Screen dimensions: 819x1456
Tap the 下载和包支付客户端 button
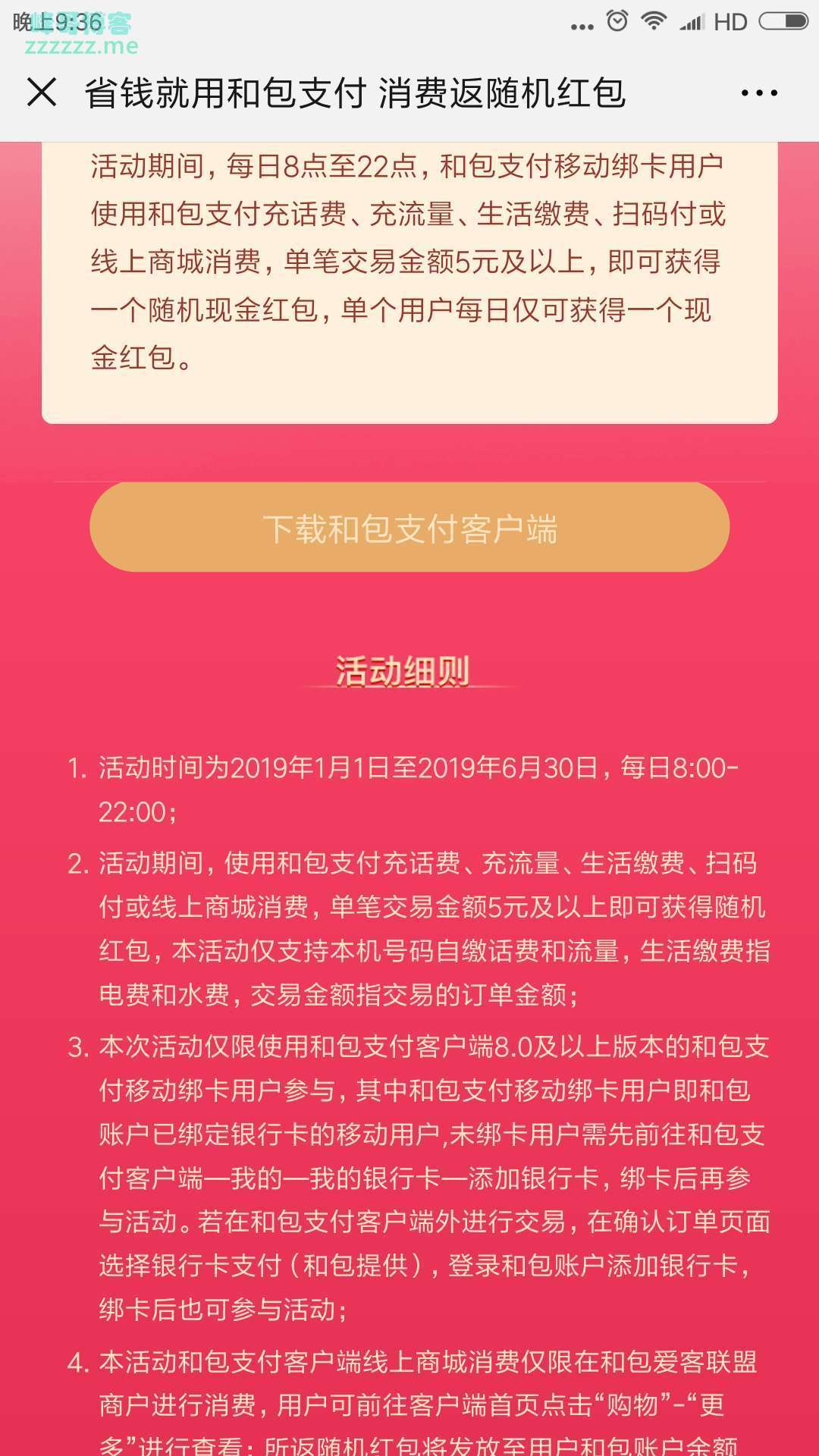tap(409, 528)
